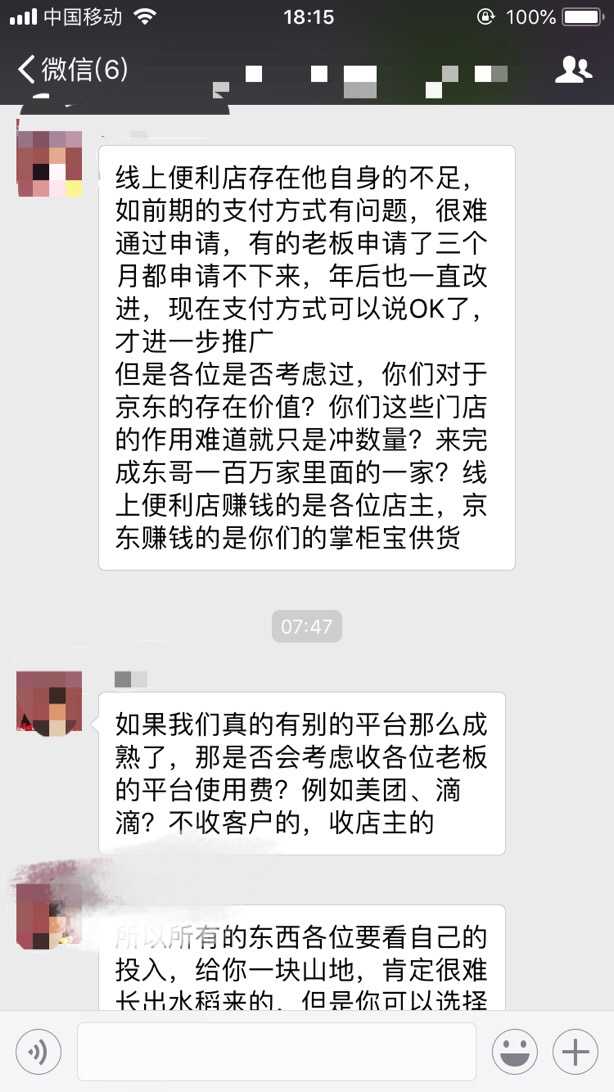The image size is (614, 1092).
Task: Go back to the WeChat chat list
Action: [70, 70]
